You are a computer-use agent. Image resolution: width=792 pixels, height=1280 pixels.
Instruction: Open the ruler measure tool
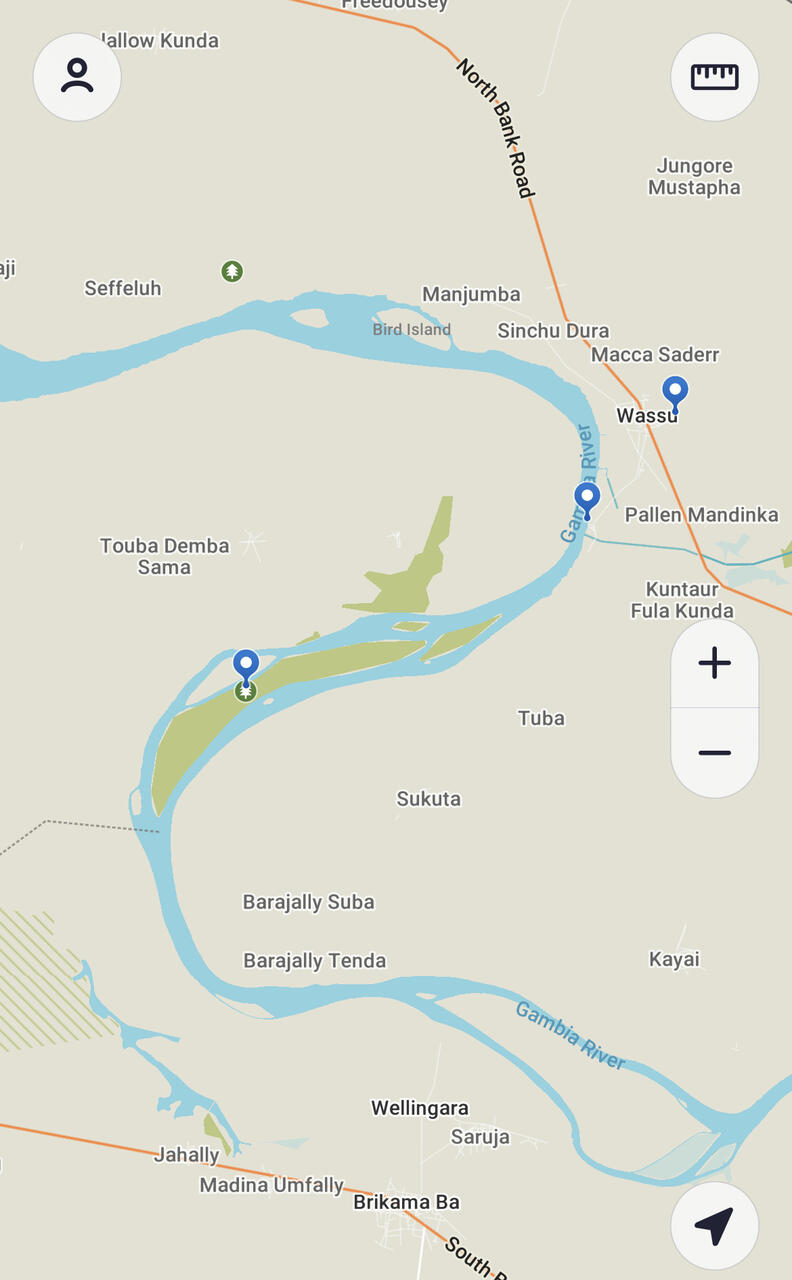[x=714, y=77]
